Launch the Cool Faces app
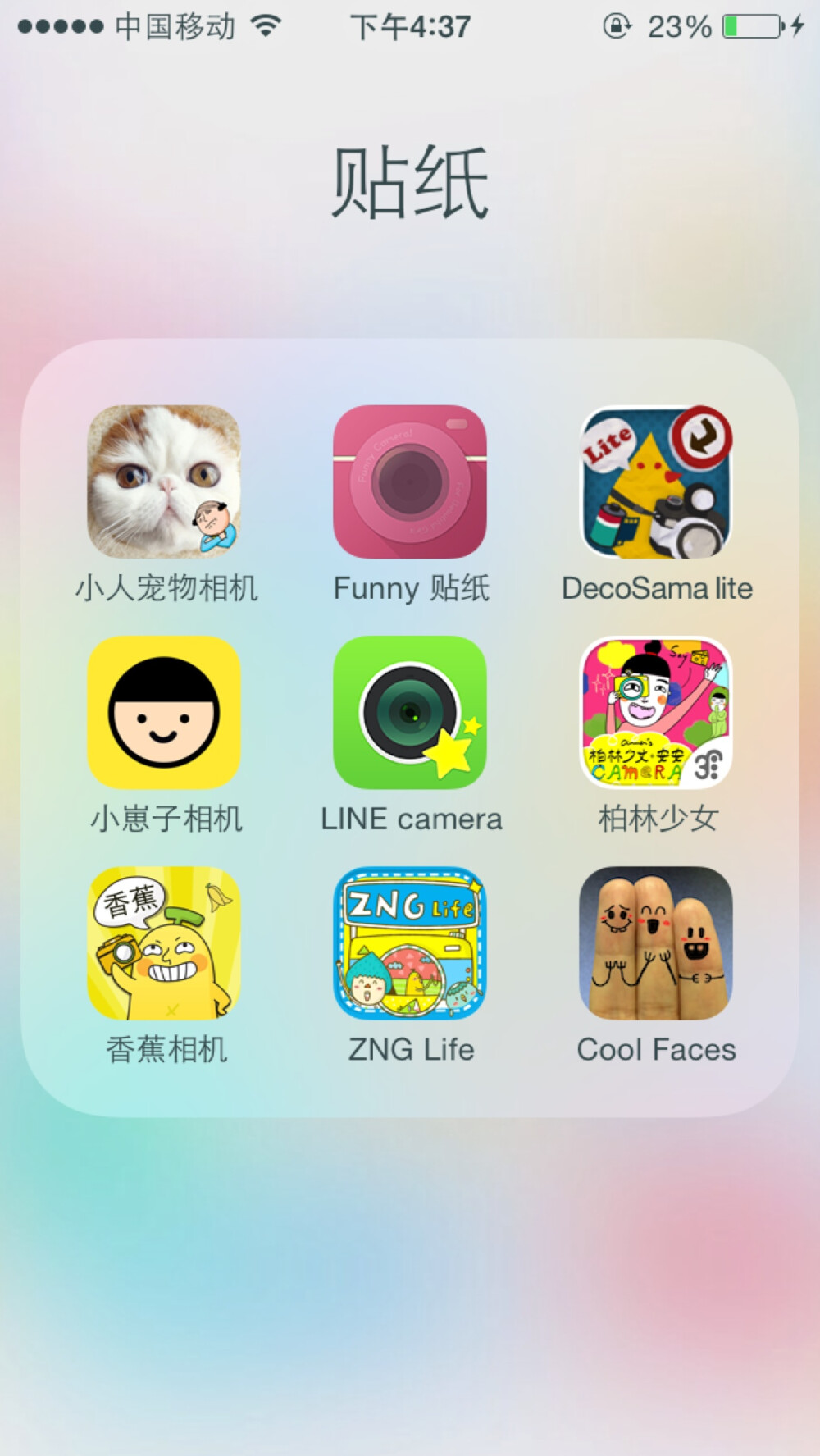This screenshot has height=1456, width=820. (x=656, y=943)
